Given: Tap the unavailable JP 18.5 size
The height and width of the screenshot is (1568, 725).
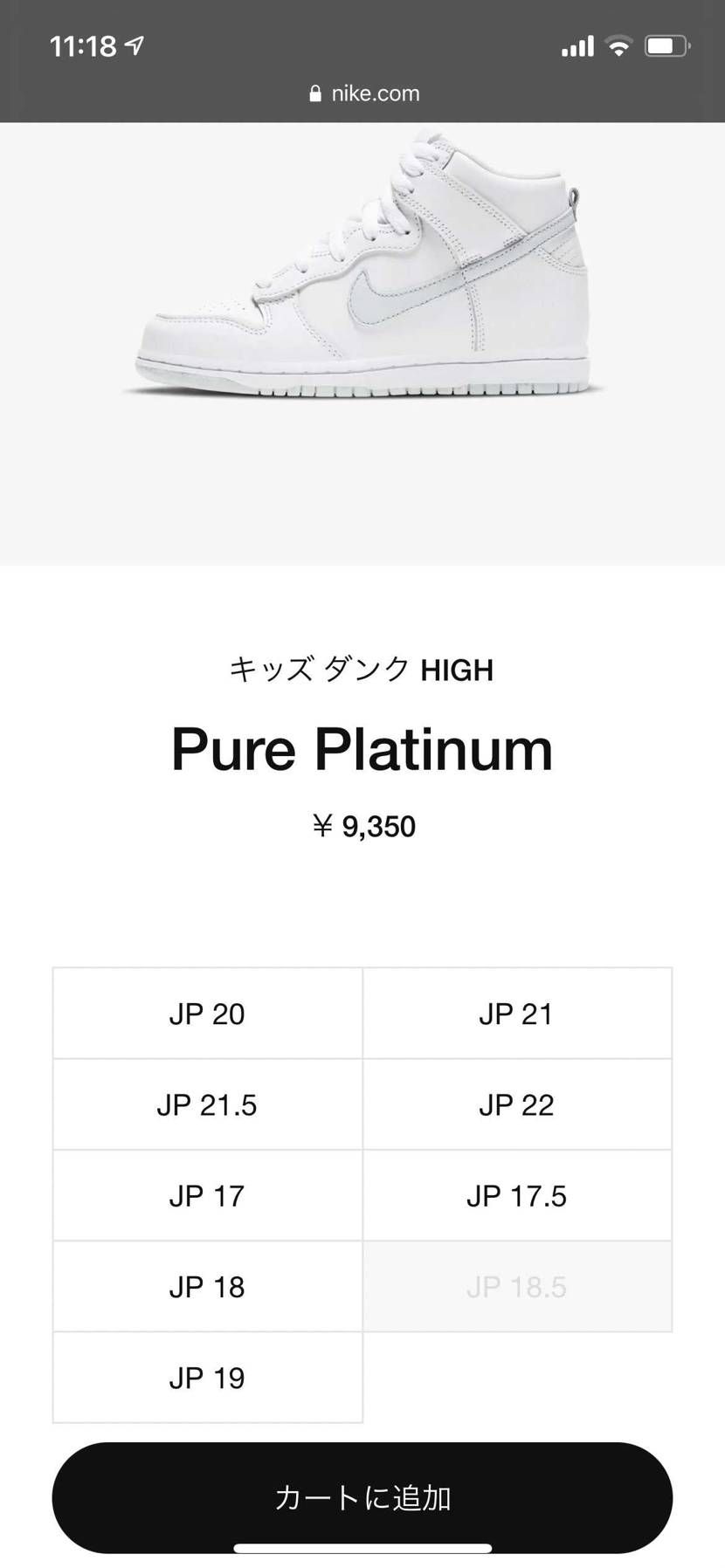Looking at the screenshot, I should tap(517, 1285).
